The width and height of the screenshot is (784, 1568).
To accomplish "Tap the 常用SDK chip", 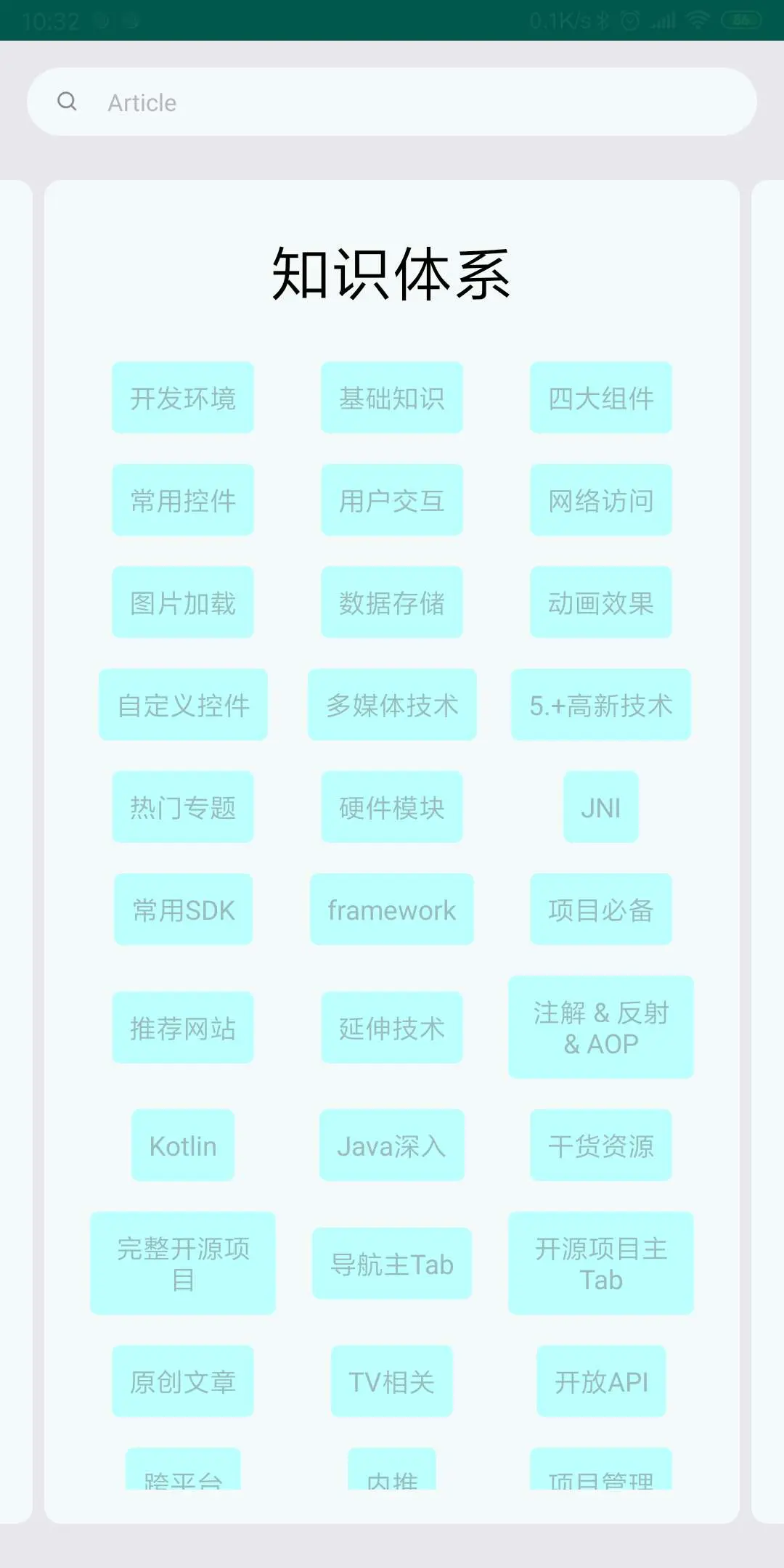I will click(x=183, y=910).
